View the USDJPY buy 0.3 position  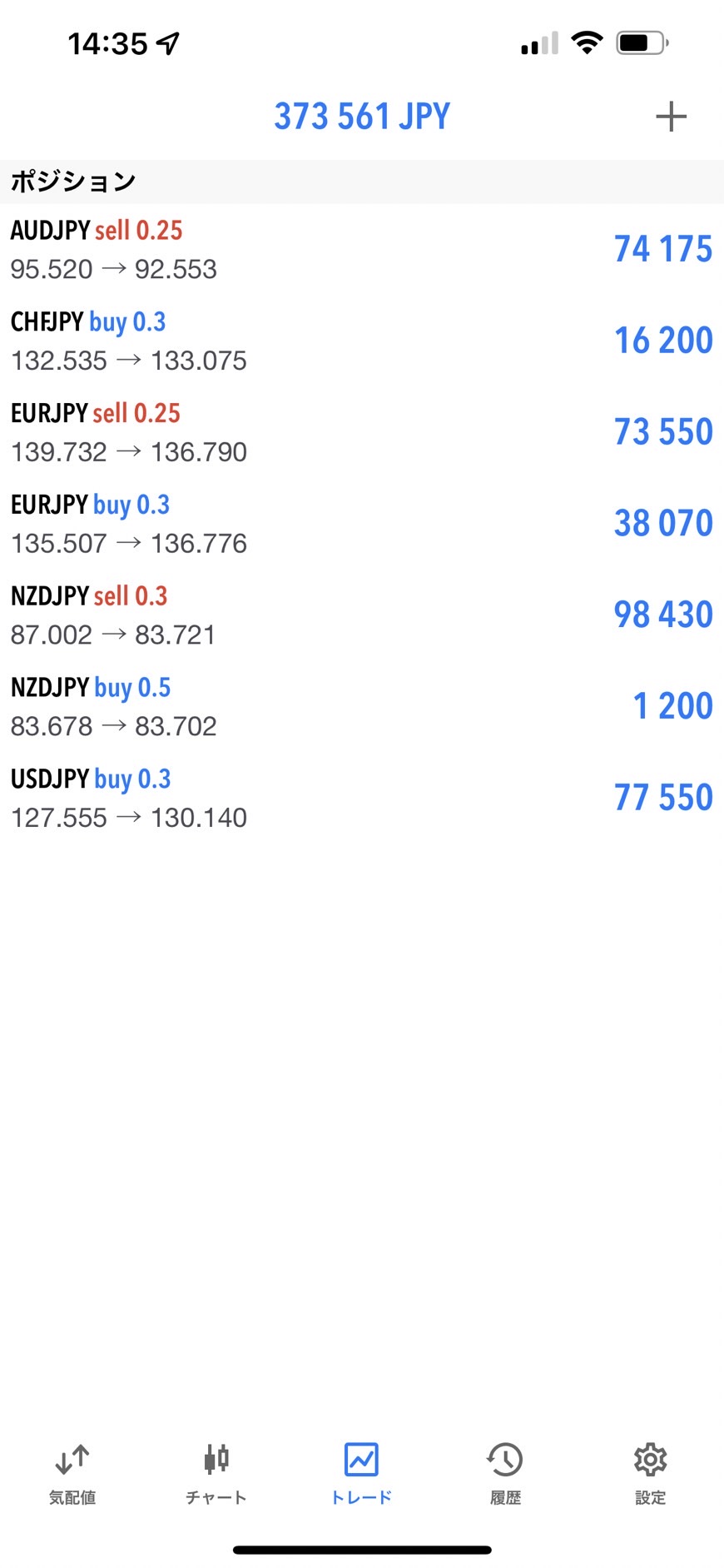pyautogui.click(x=362, y=799)
